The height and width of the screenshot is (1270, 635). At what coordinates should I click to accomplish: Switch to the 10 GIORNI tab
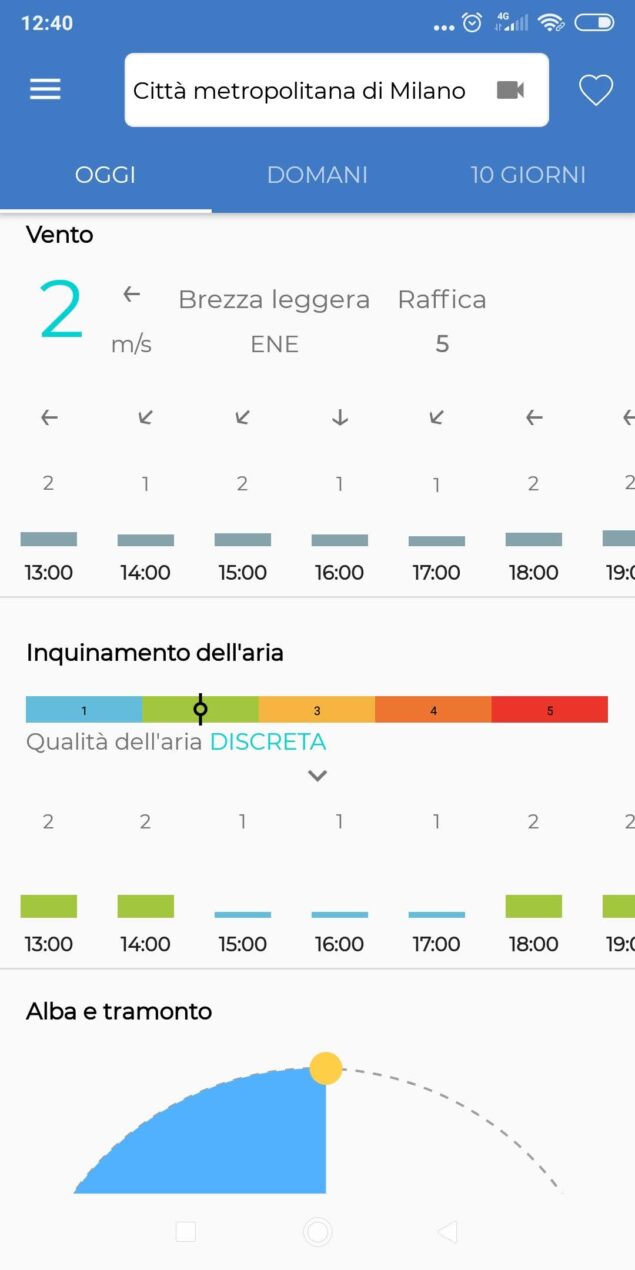click(x=528, y=175)
